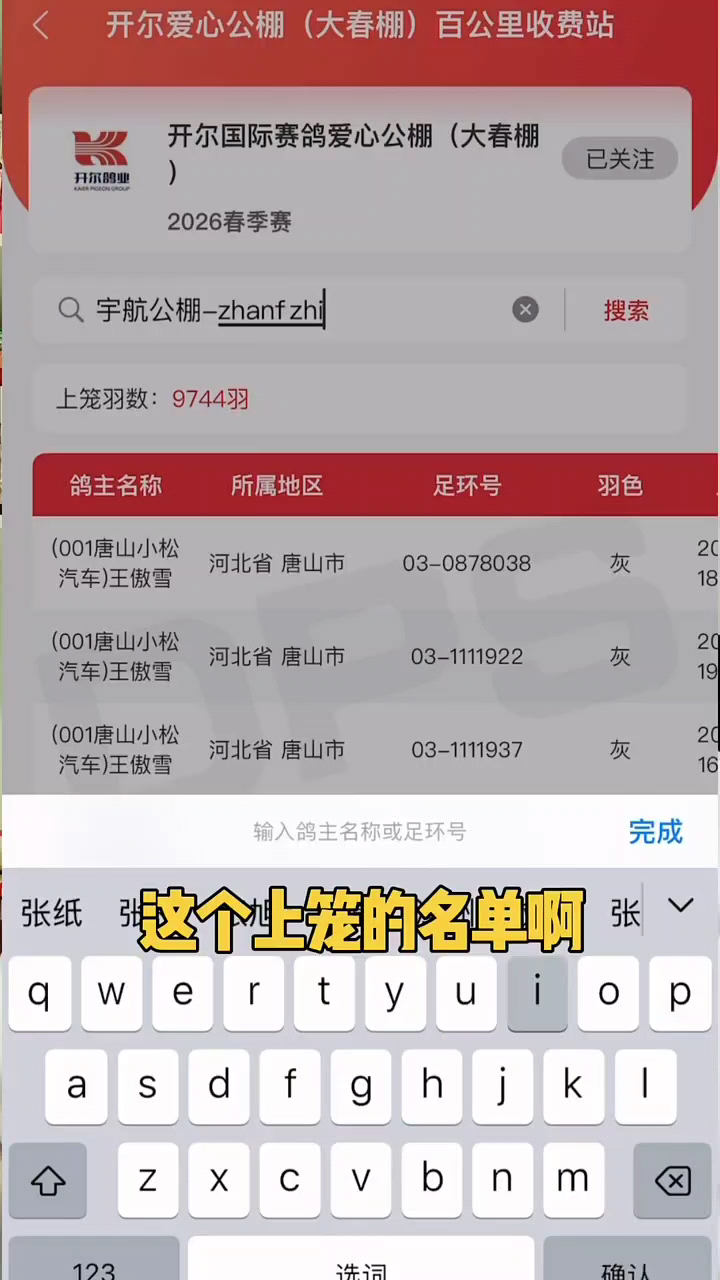This screenshot has width=720, height=1280.
Task: Expand the keyboard candidate list chevron
Action: 680,906
